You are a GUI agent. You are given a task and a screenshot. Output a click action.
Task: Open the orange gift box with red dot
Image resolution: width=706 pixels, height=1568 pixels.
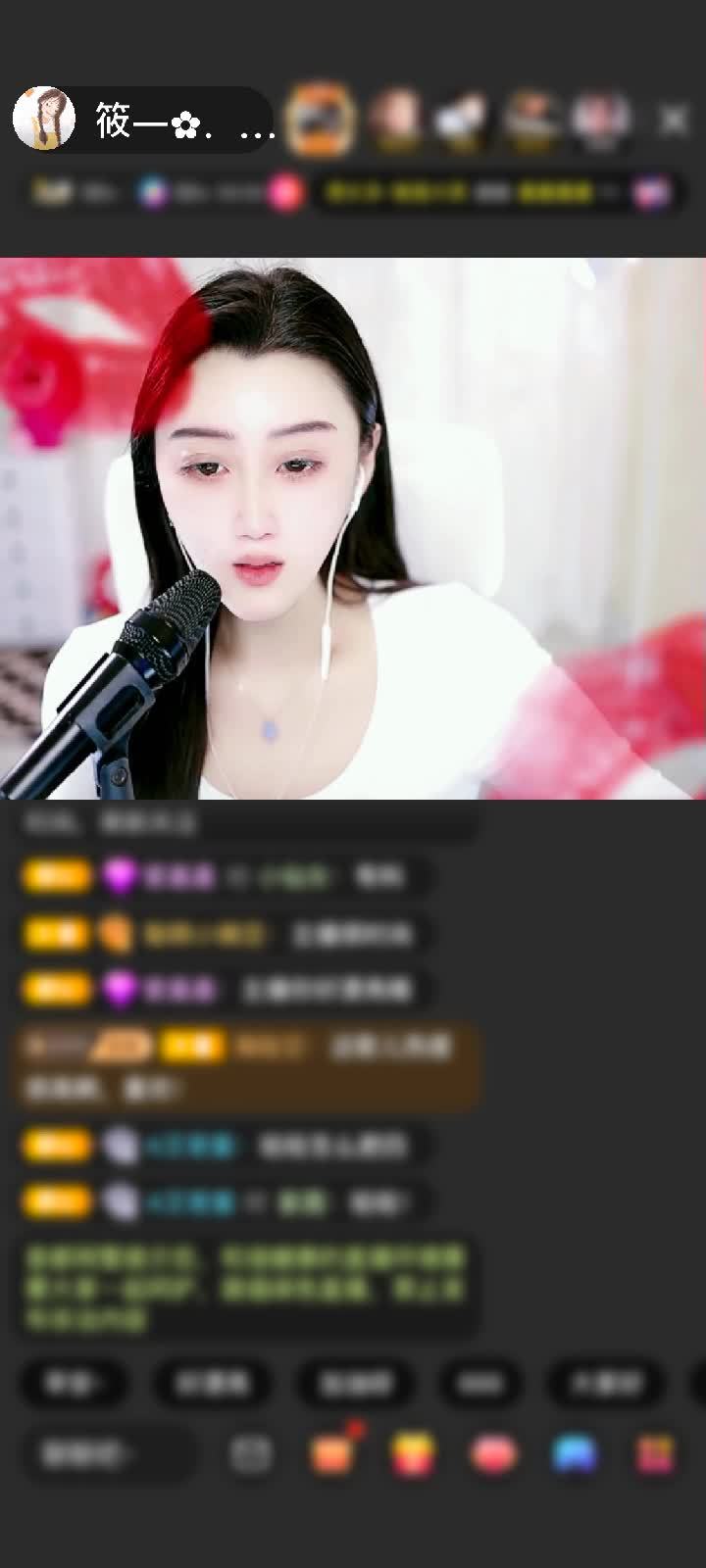(x=332, y=1454)
